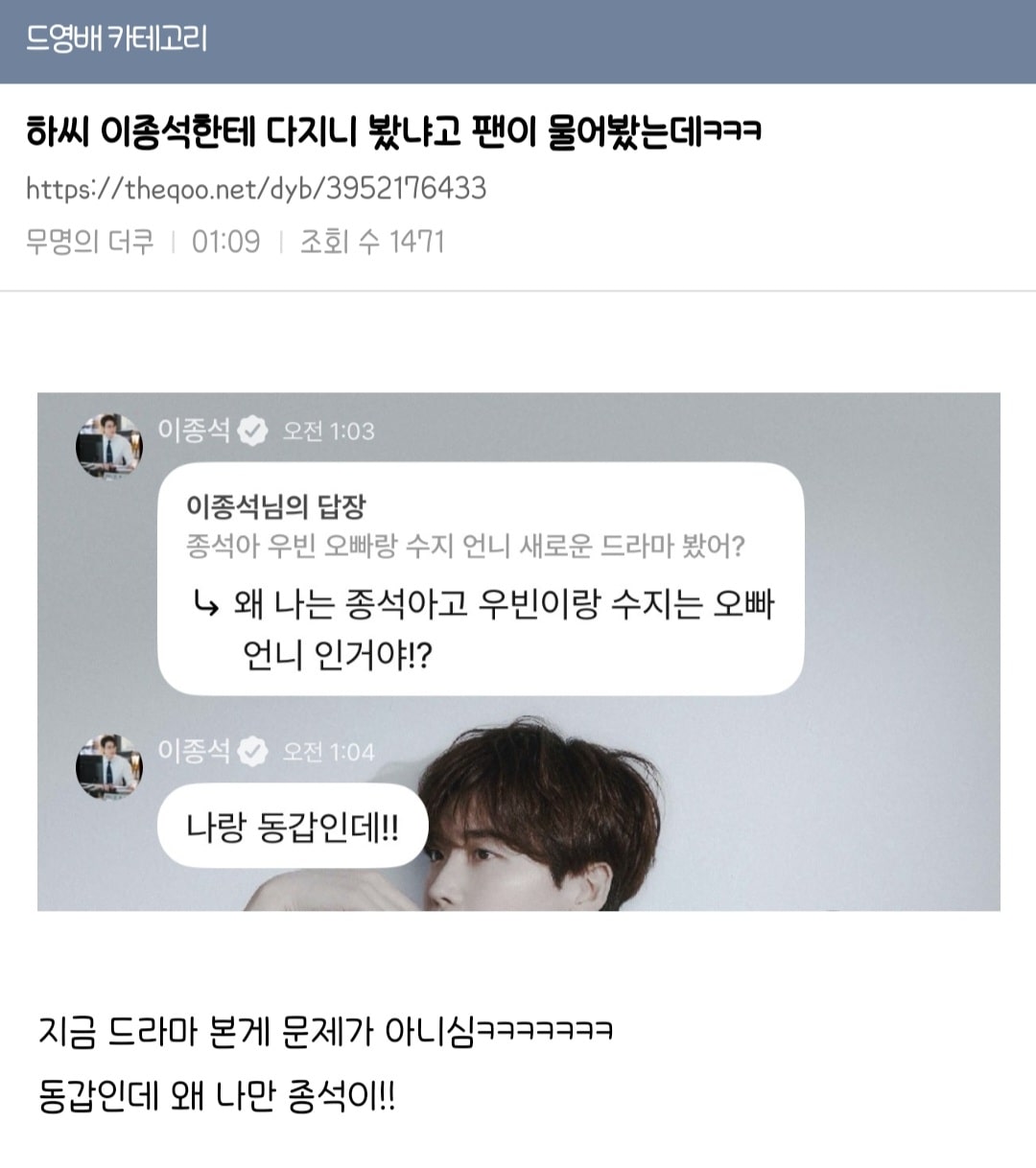Open the theqoo.net post URL link
This screenshot has width=1036, height=1168.
[256, 188]
